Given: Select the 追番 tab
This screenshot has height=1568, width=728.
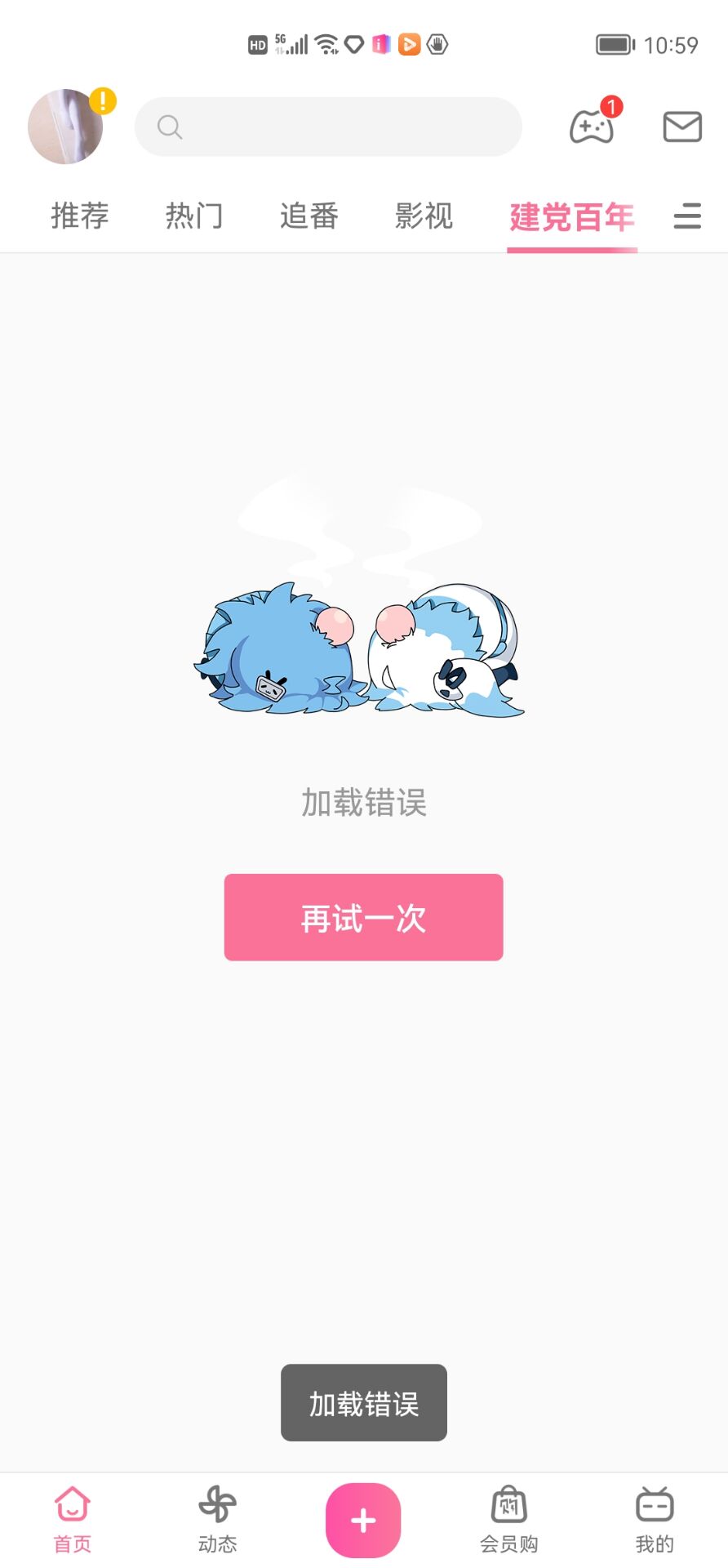Looking at the screenshot, I should tap(309, 216).
